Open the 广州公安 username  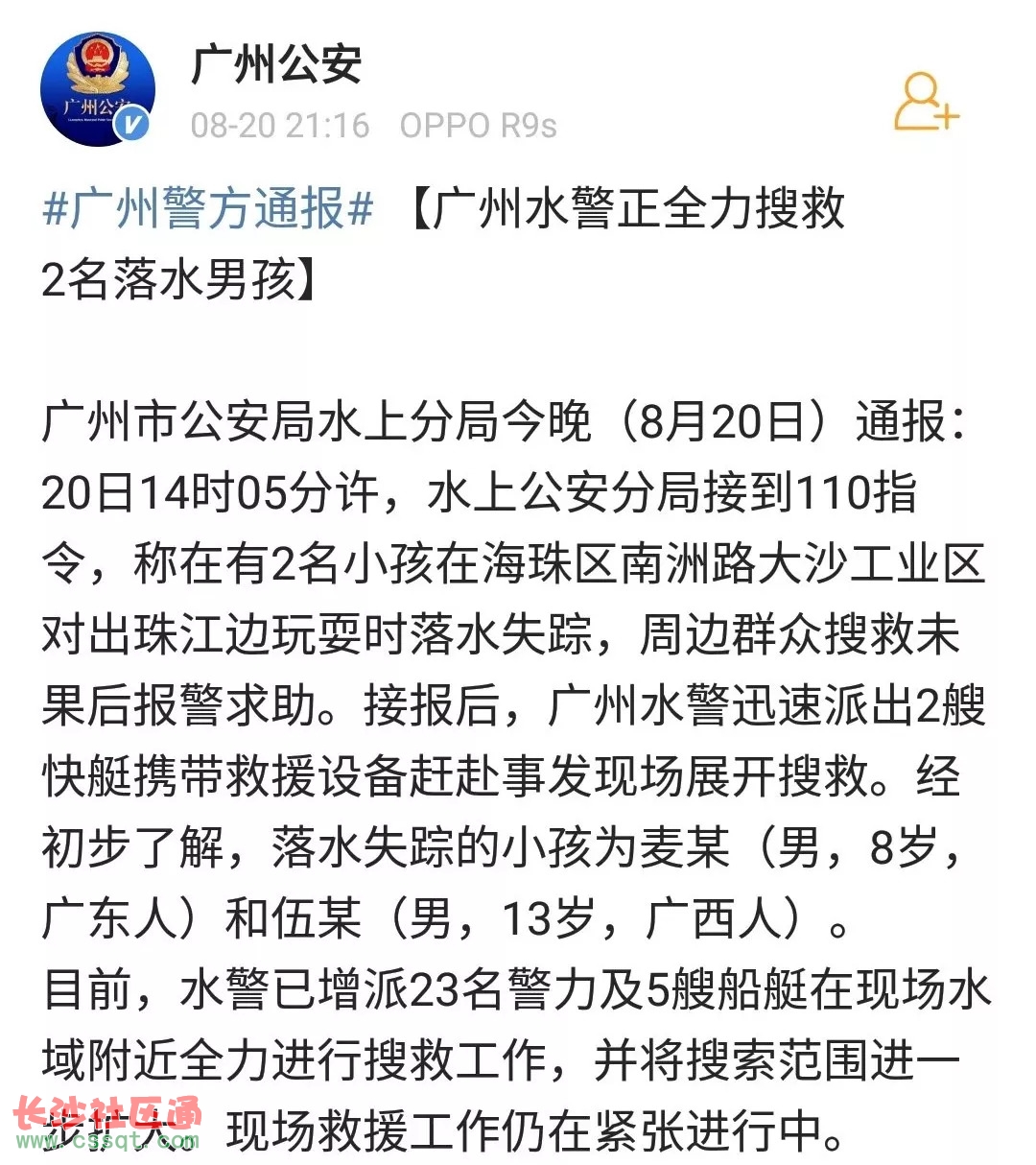[276, 65]
